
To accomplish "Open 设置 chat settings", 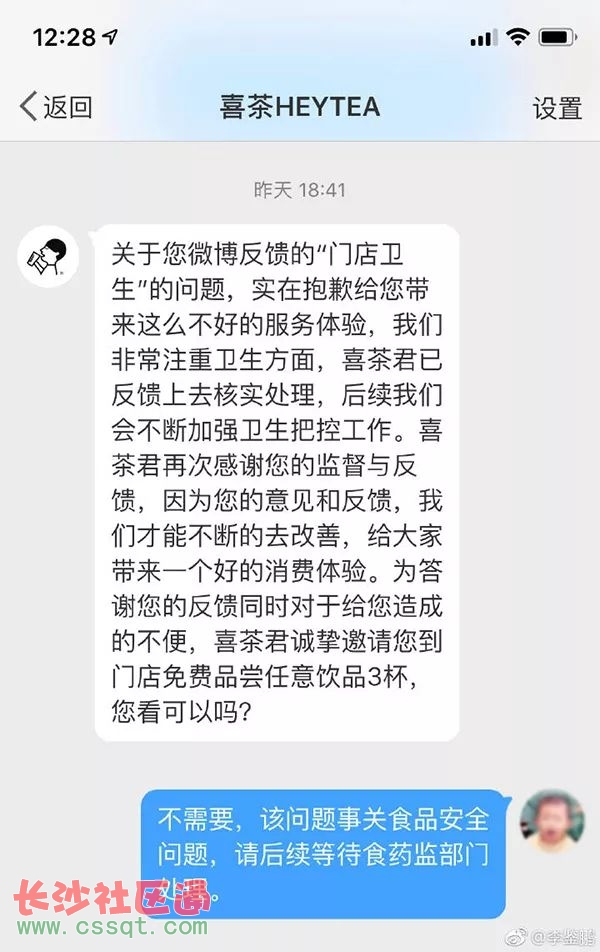I will click(557, 108).
